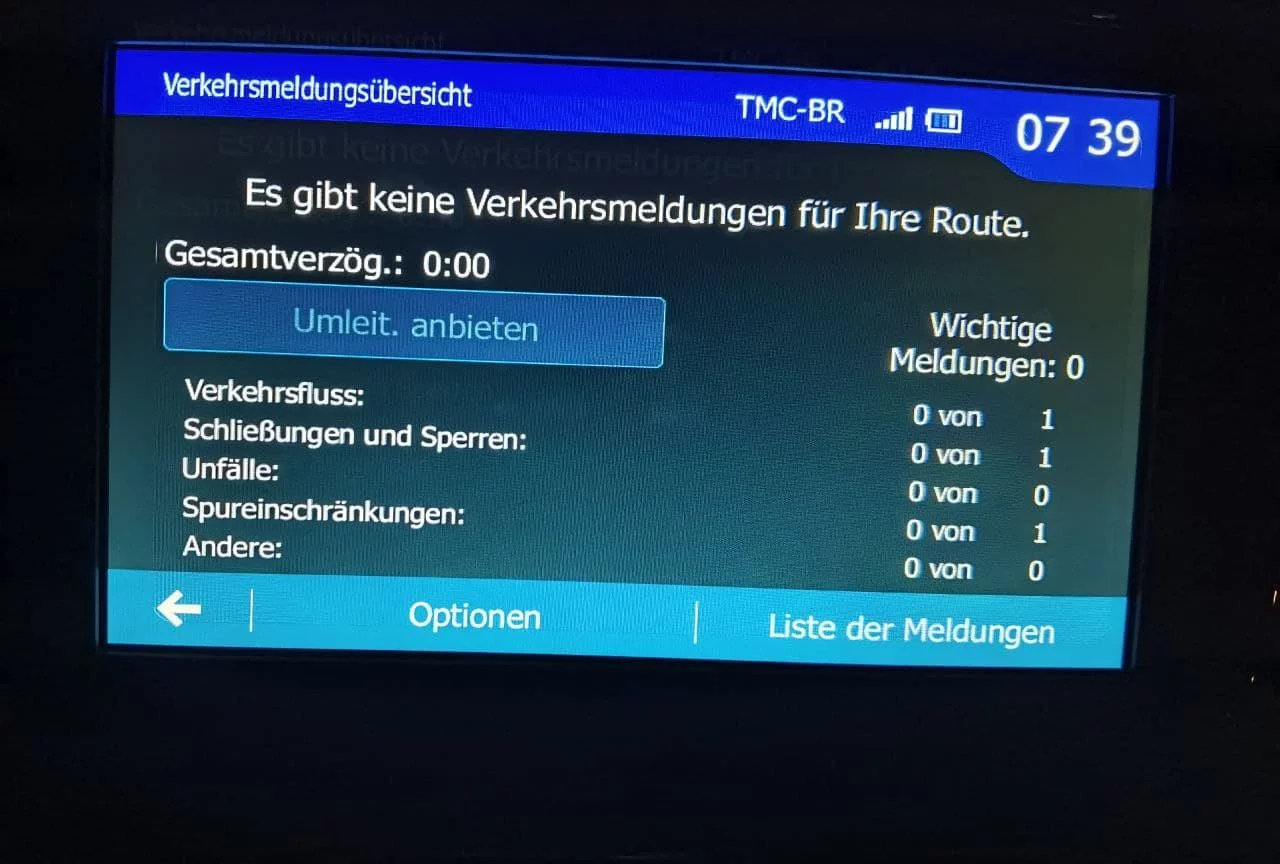Viewport: 1280px width, 864px height.
Task: Tap the Umleit. anbieten button
Action: (x=414, y=325)
